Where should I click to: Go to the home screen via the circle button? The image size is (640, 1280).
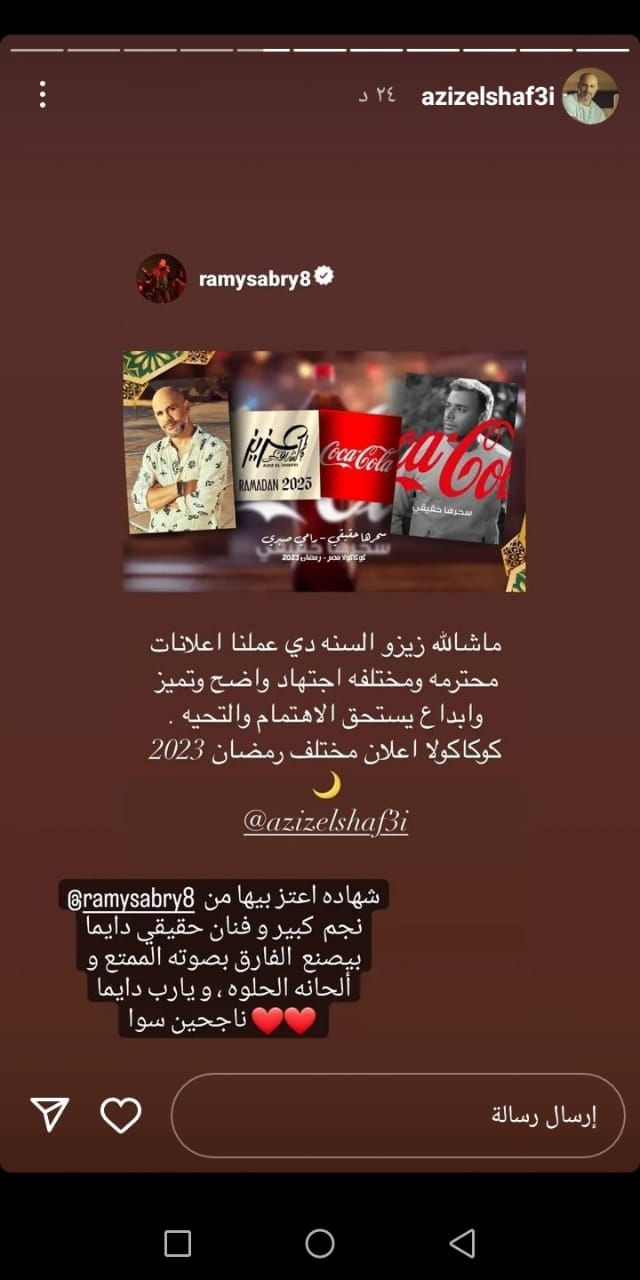[320, 1243]
